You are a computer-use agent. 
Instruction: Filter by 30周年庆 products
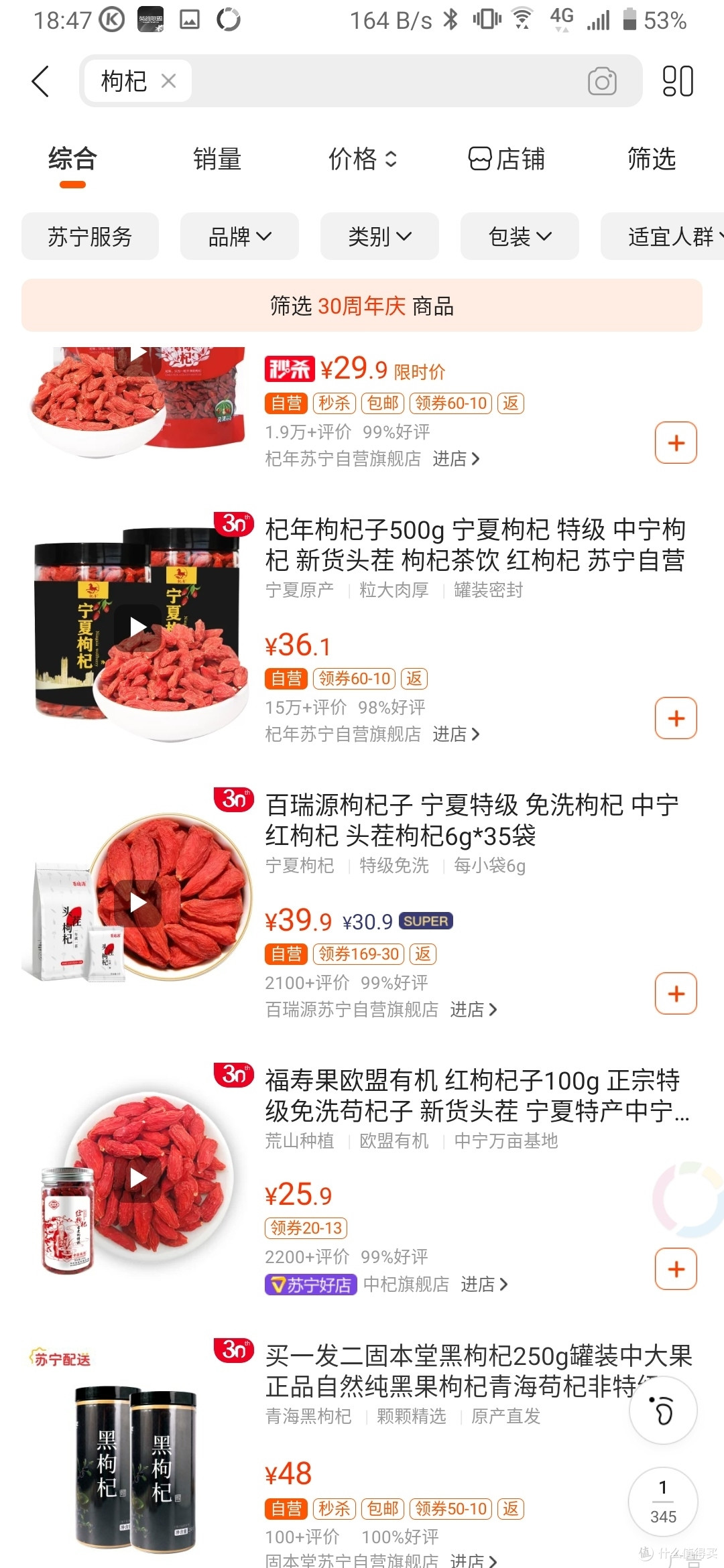362,306
